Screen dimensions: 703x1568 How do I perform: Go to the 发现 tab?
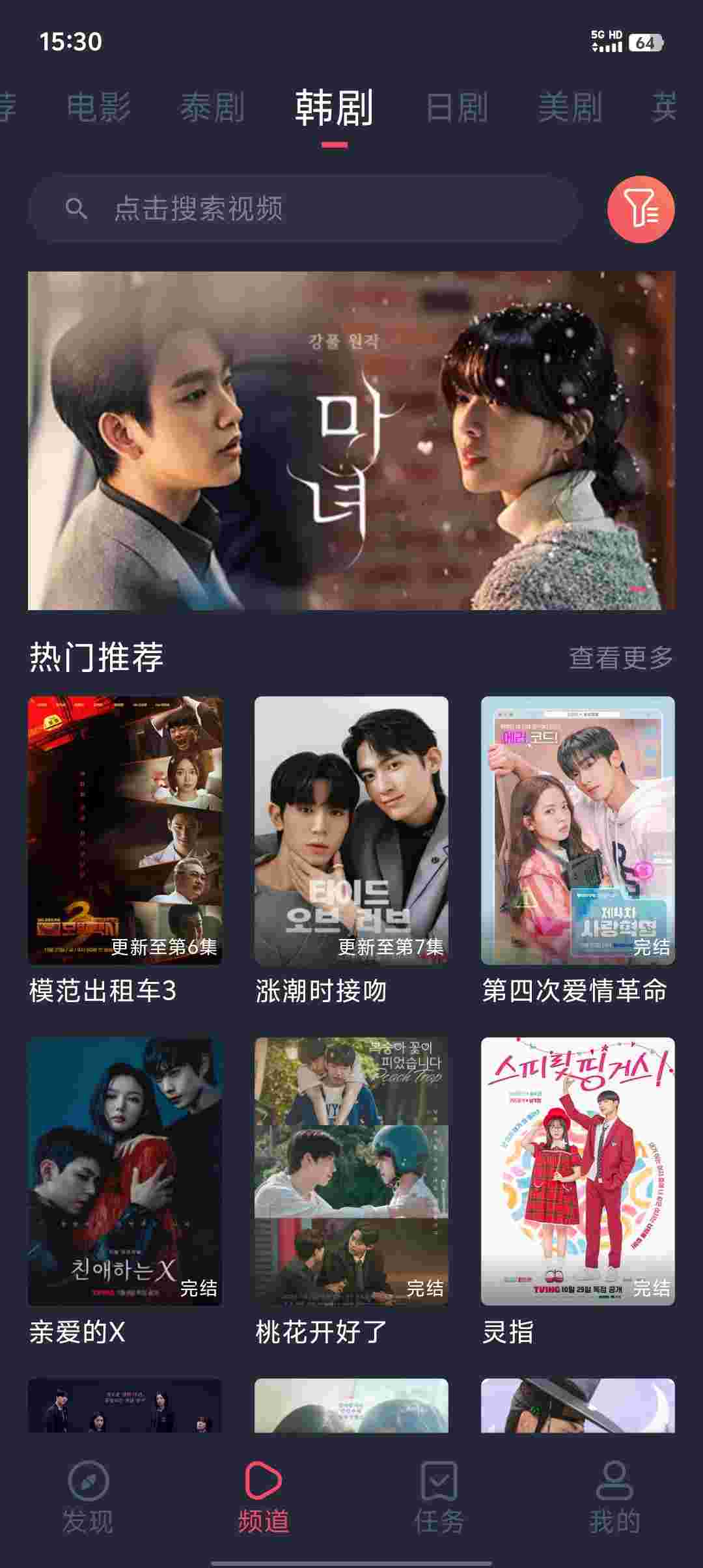click(x=88, y=1498)
